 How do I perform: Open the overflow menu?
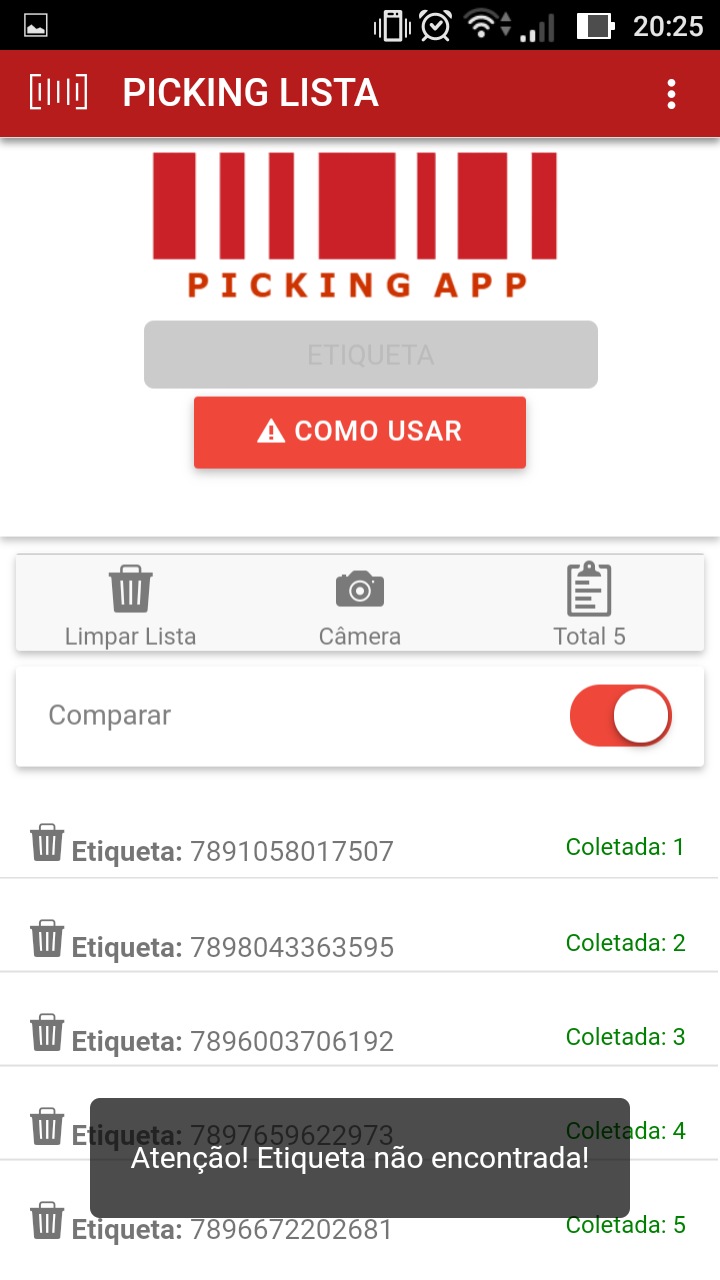point(671,93)
